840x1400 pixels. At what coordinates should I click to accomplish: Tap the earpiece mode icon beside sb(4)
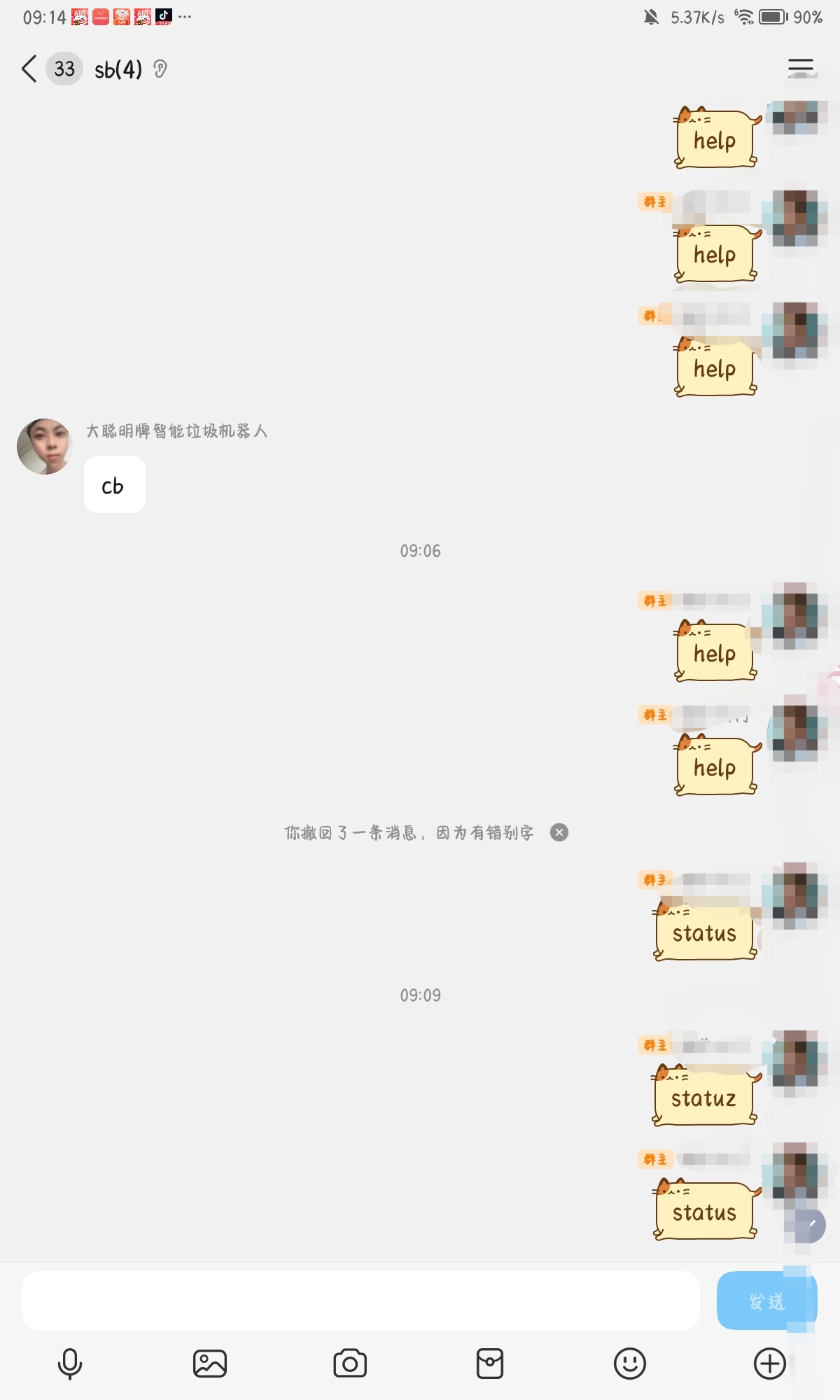[x=160, y=69]
